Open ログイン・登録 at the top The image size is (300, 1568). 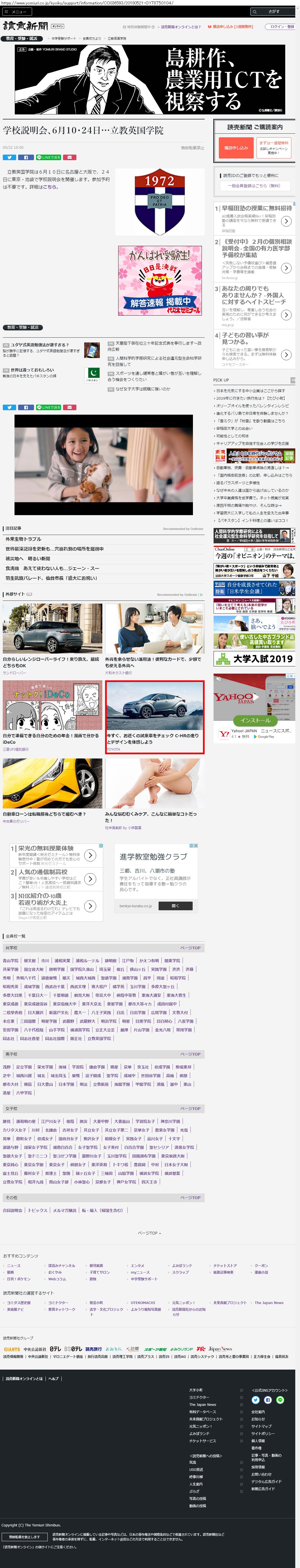click(282, 27)
